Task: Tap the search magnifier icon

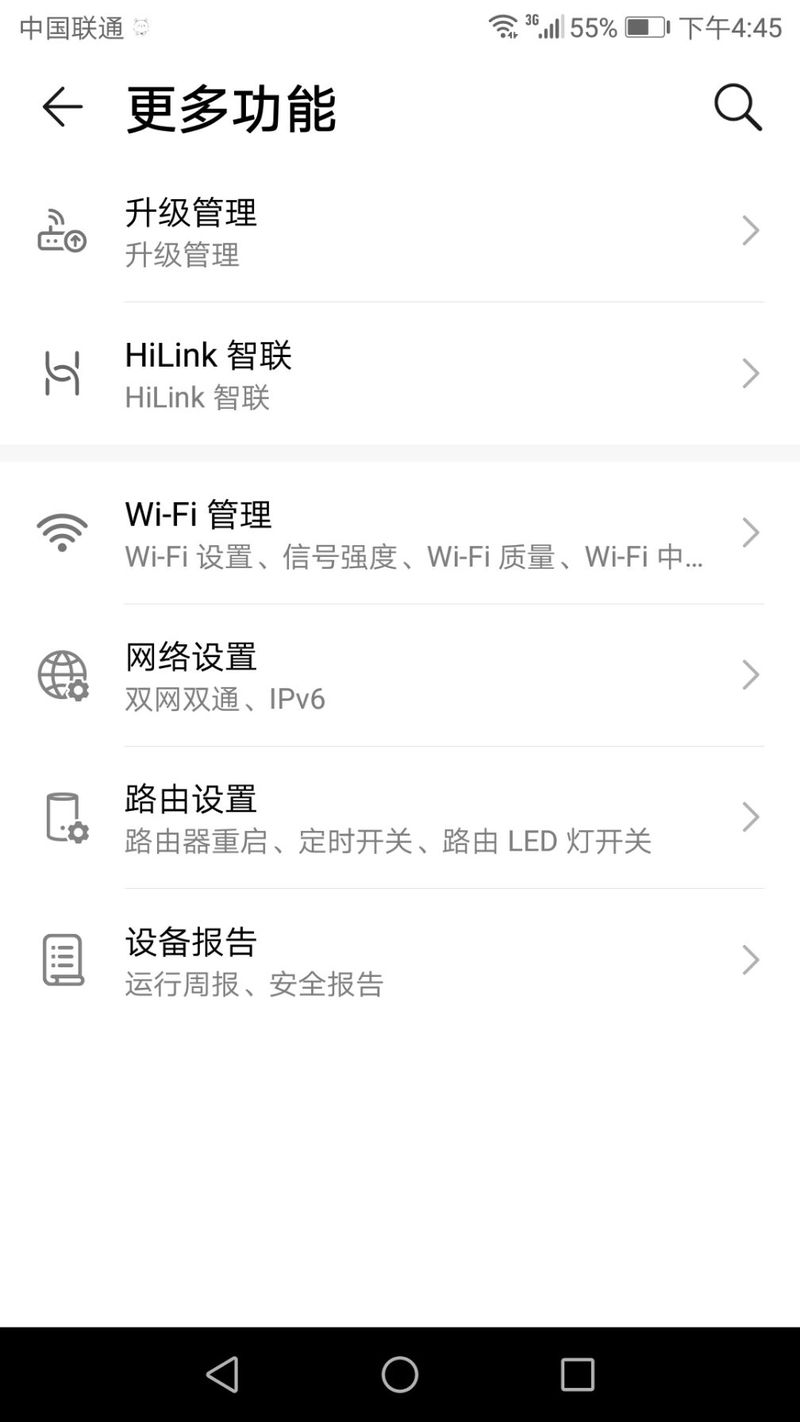Action: 738,107
